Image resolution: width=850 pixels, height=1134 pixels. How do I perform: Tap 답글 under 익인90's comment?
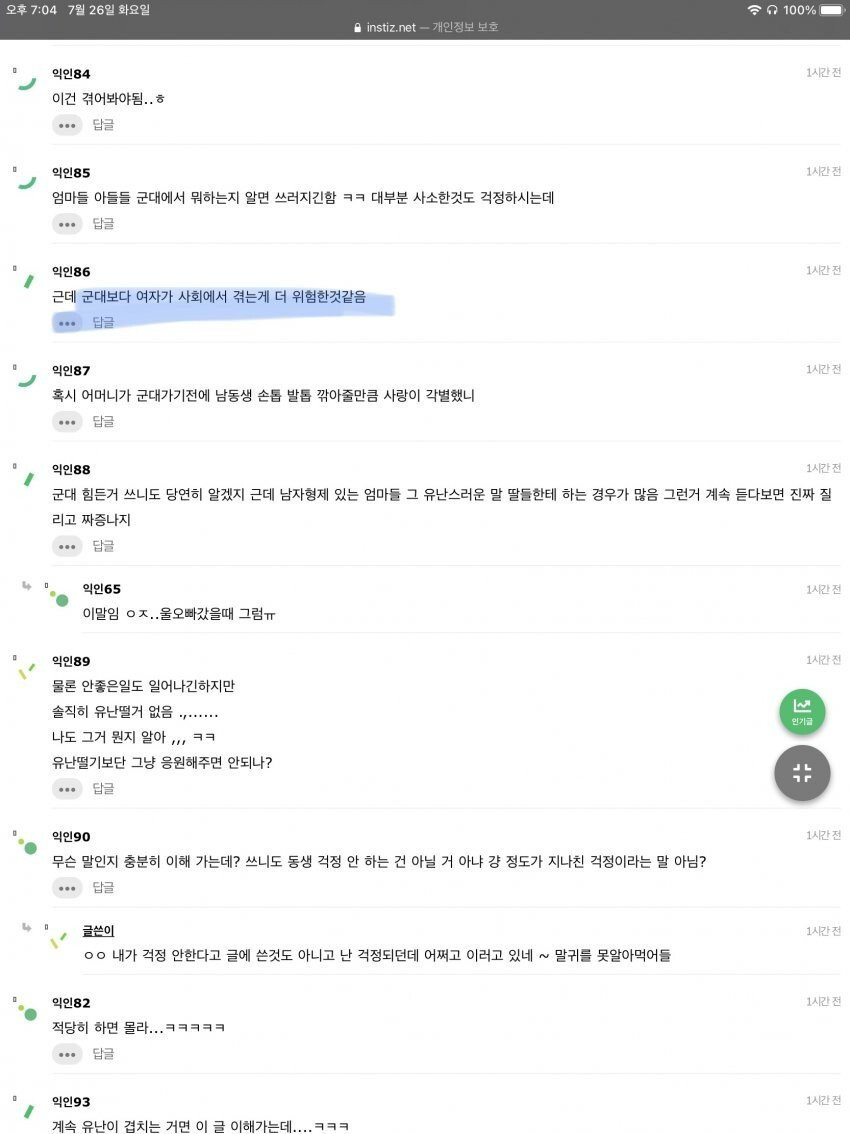coord(103,887)
